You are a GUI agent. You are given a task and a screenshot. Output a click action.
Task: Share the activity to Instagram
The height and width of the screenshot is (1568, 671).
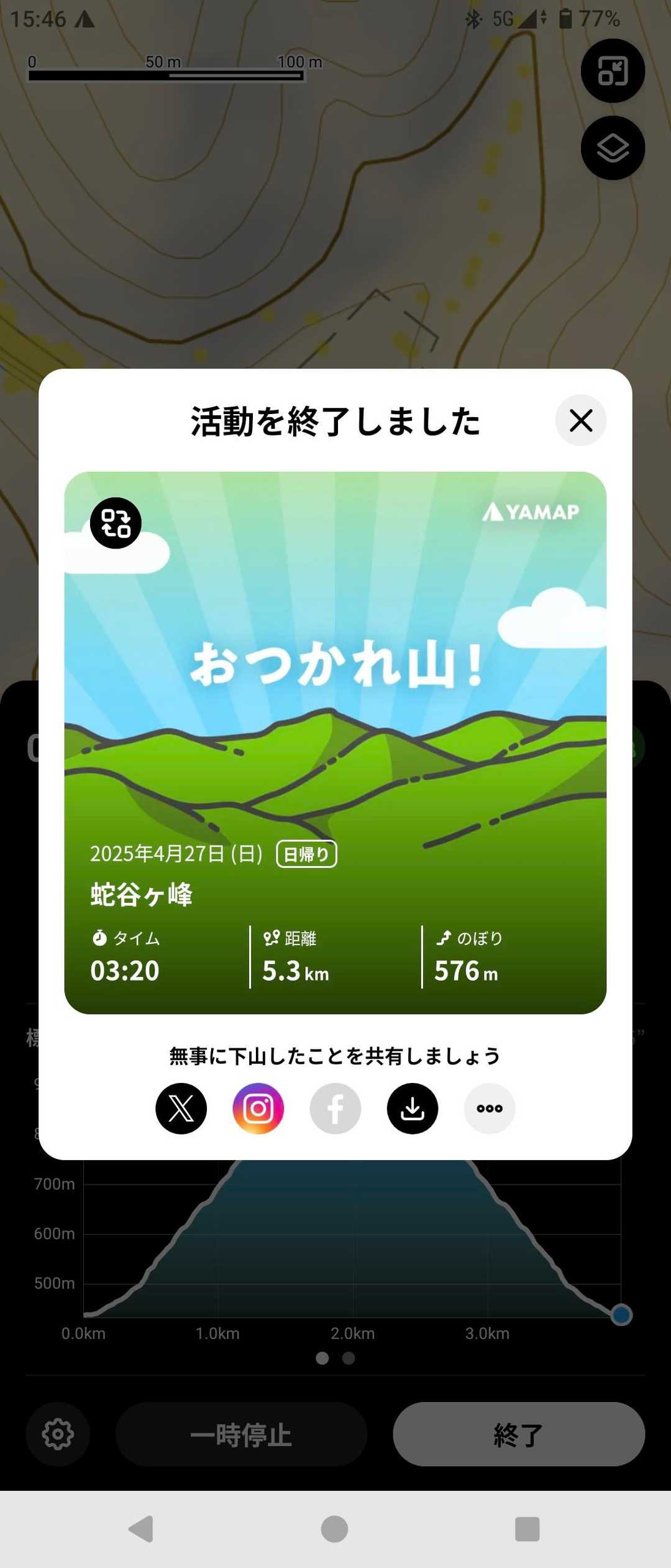coord(258,1109)
